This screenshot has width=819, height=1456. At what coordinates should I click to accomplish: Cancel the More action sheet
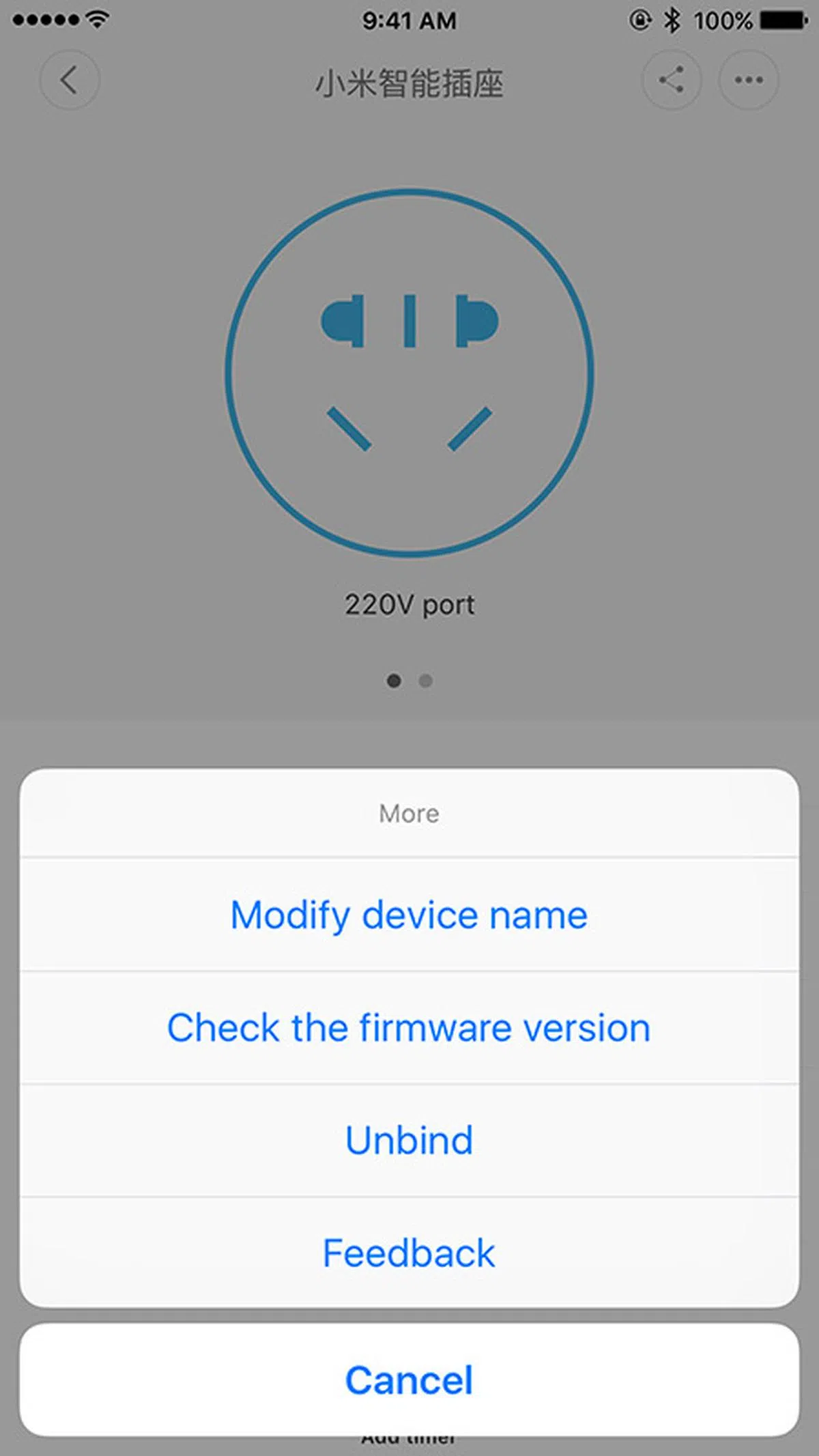[409, 1380]
